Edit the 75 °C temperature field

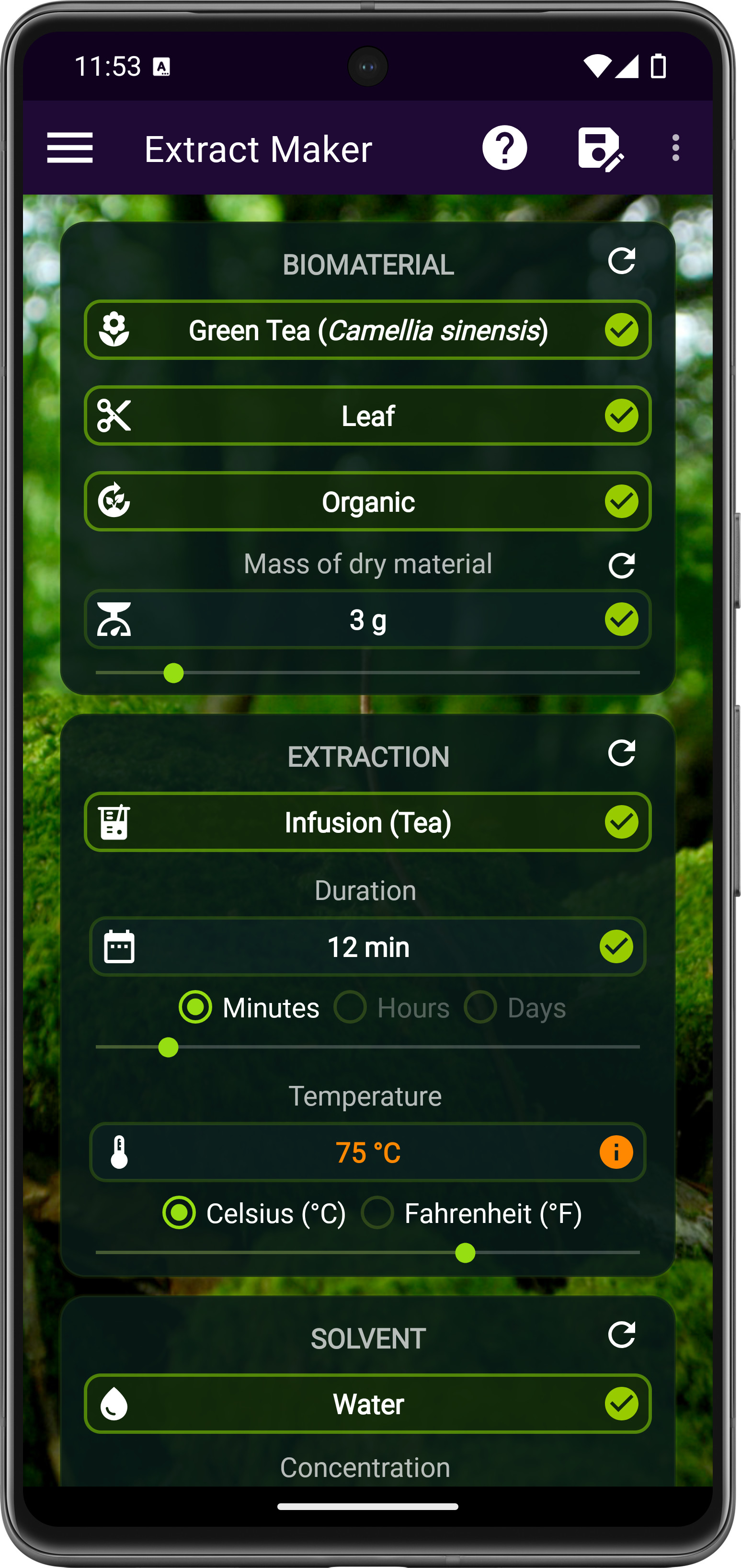click(367, 1153)
